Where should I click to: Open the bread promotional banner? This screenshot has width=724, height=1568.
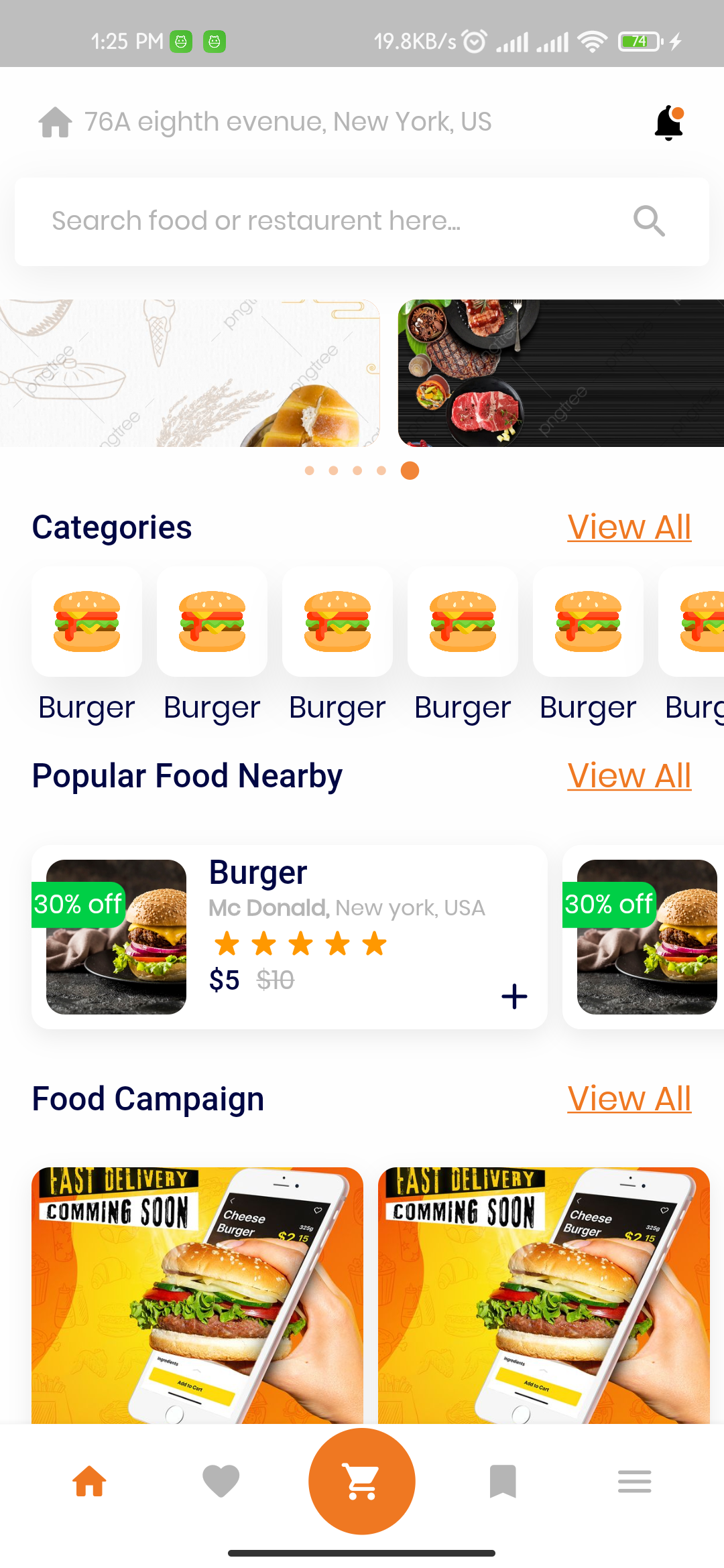click(190, 373)
